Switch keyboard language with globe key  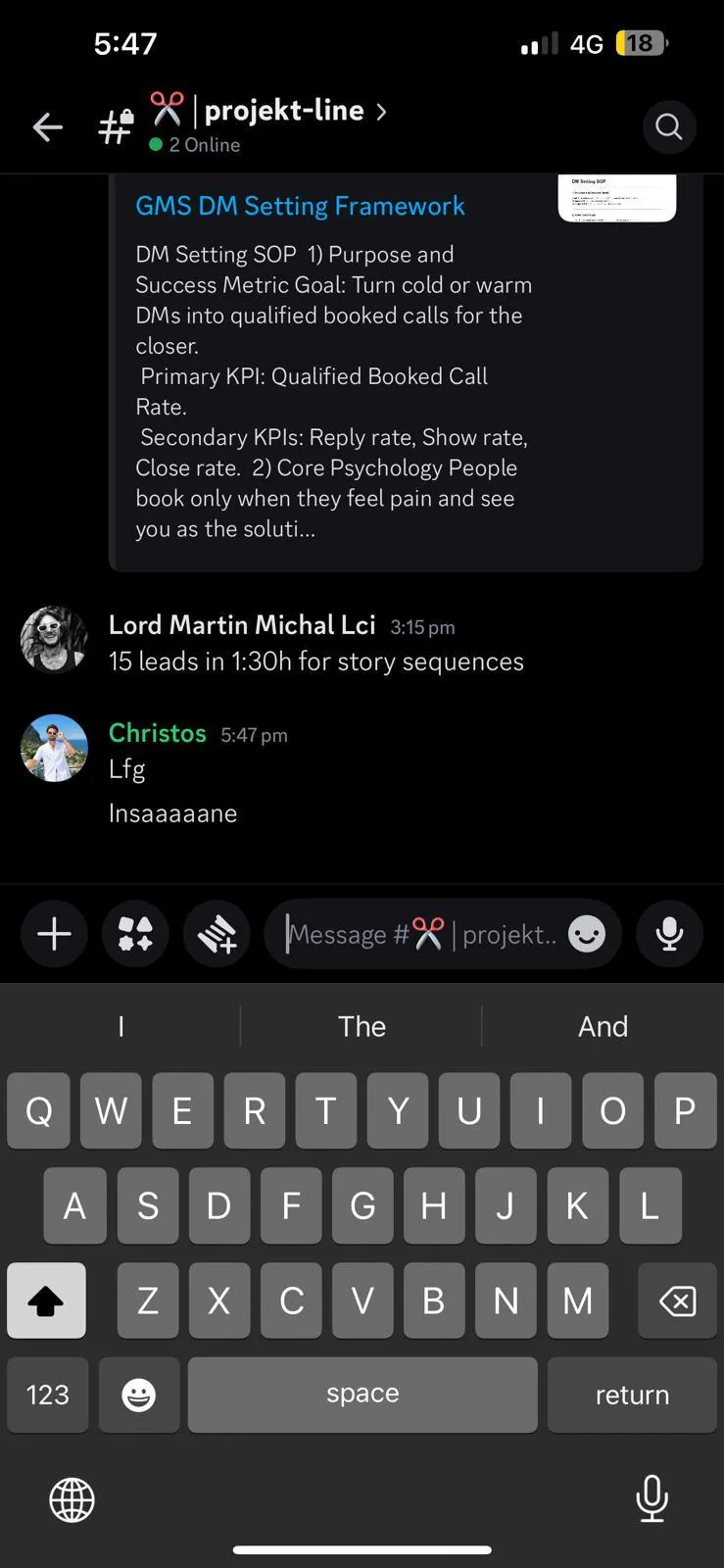(x=72, y=1499)
